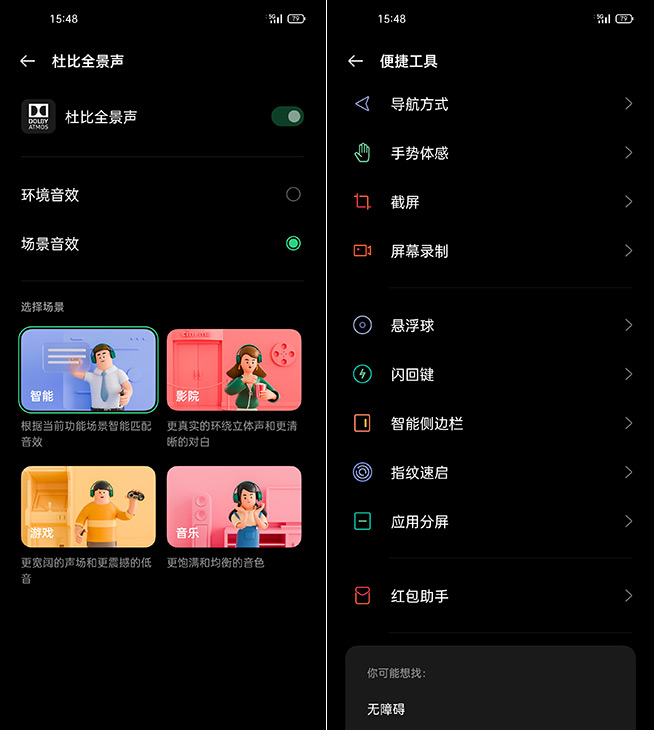Toggle the 杜比全景声 switch off
The width and height of the screenshot is (654, 730).
pyautogui.click(x=287, y=117)
